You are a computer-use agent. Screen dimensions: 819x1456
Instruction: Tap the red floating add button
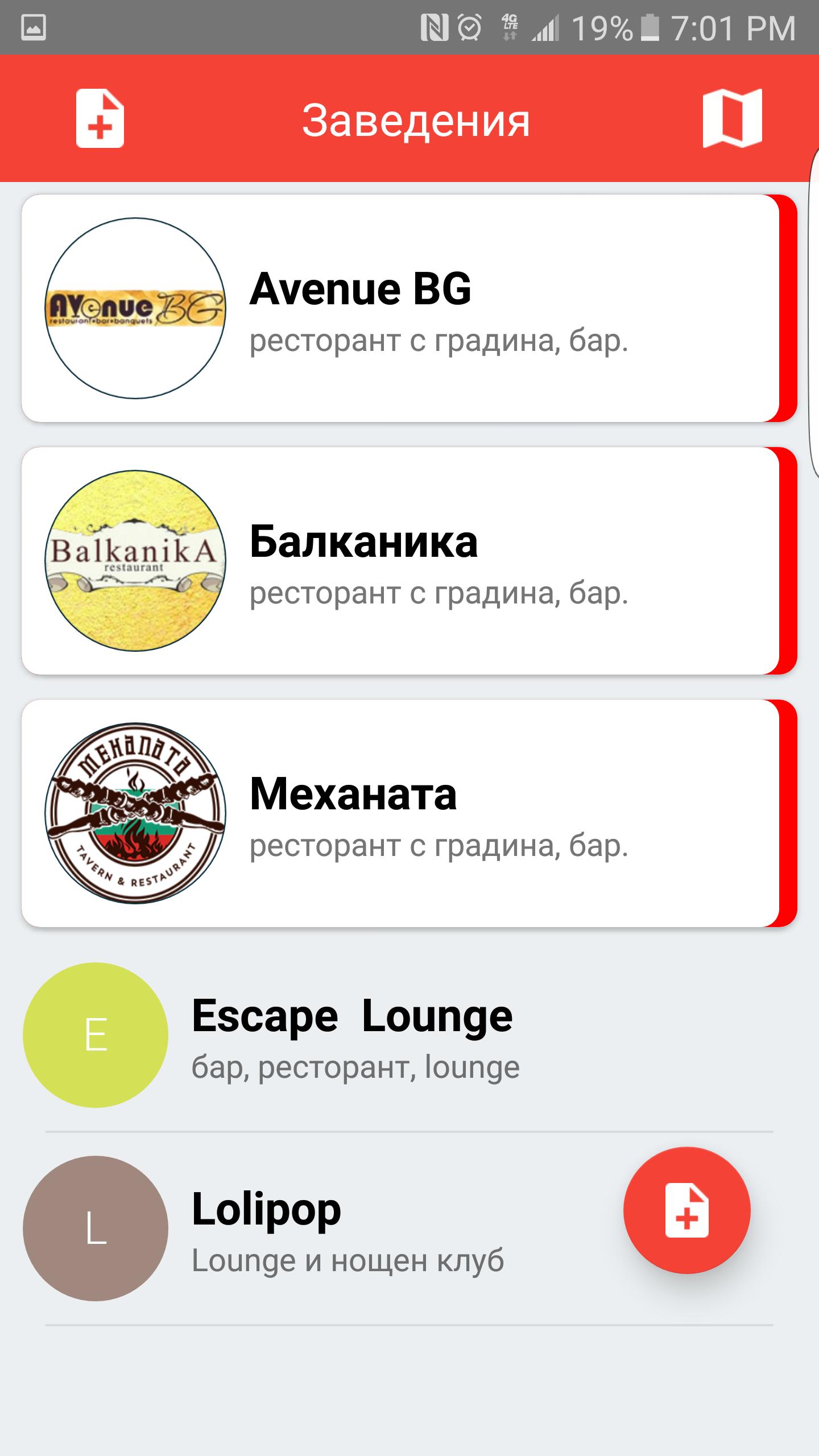(x=687, y=1211)
